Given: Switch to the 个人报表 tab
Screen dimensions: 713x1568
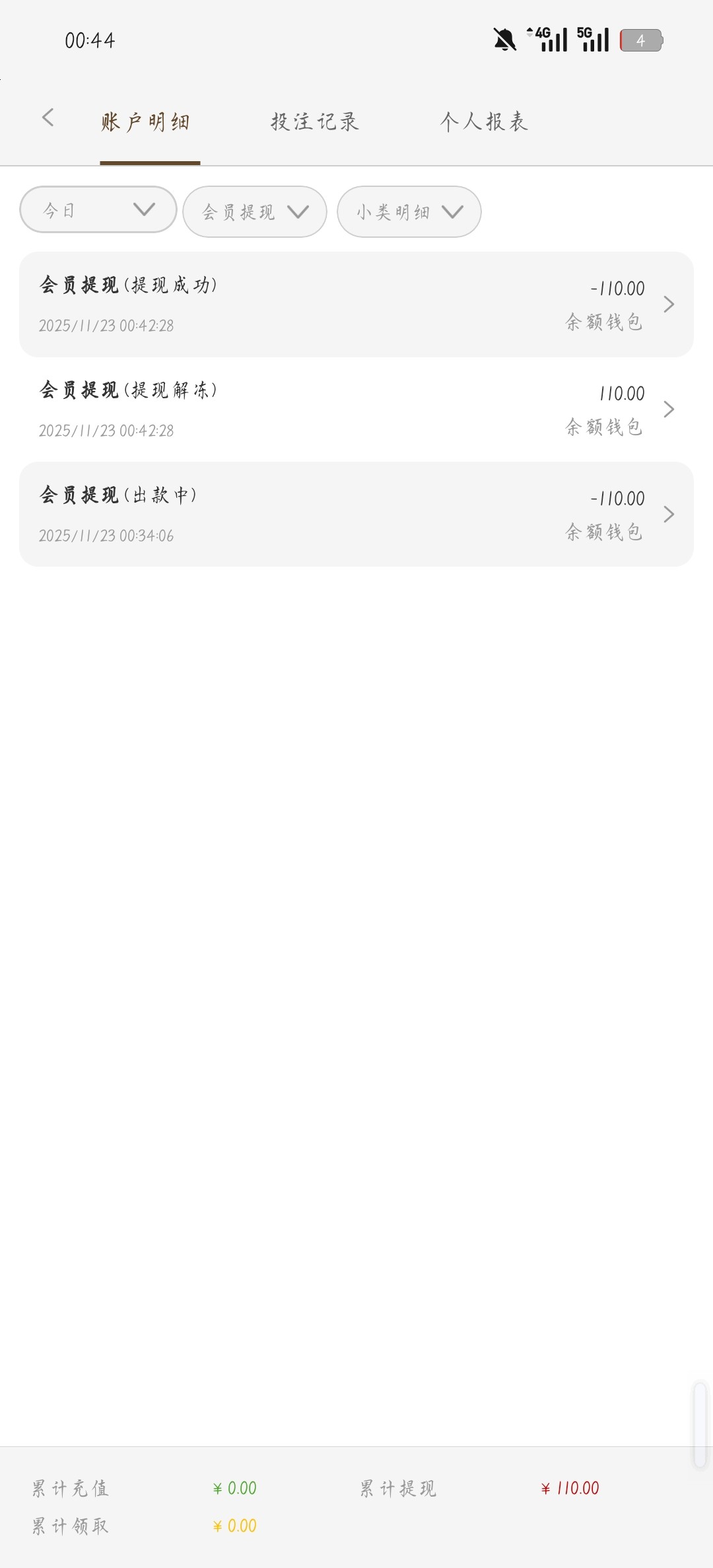Looking at the screenshot, I should tap(484, 122).
